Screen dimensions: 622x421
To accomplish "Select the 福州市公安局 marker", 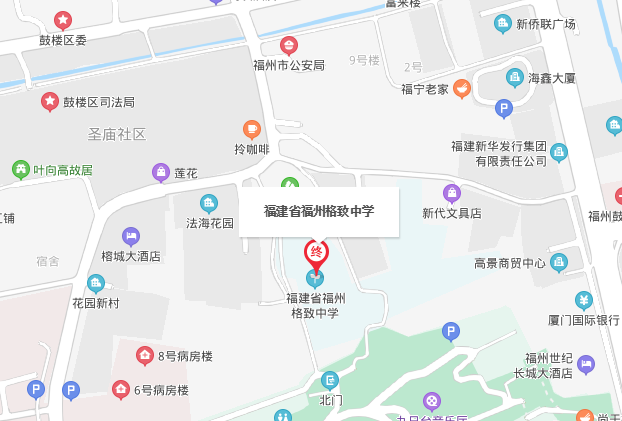I will [289, 45].
